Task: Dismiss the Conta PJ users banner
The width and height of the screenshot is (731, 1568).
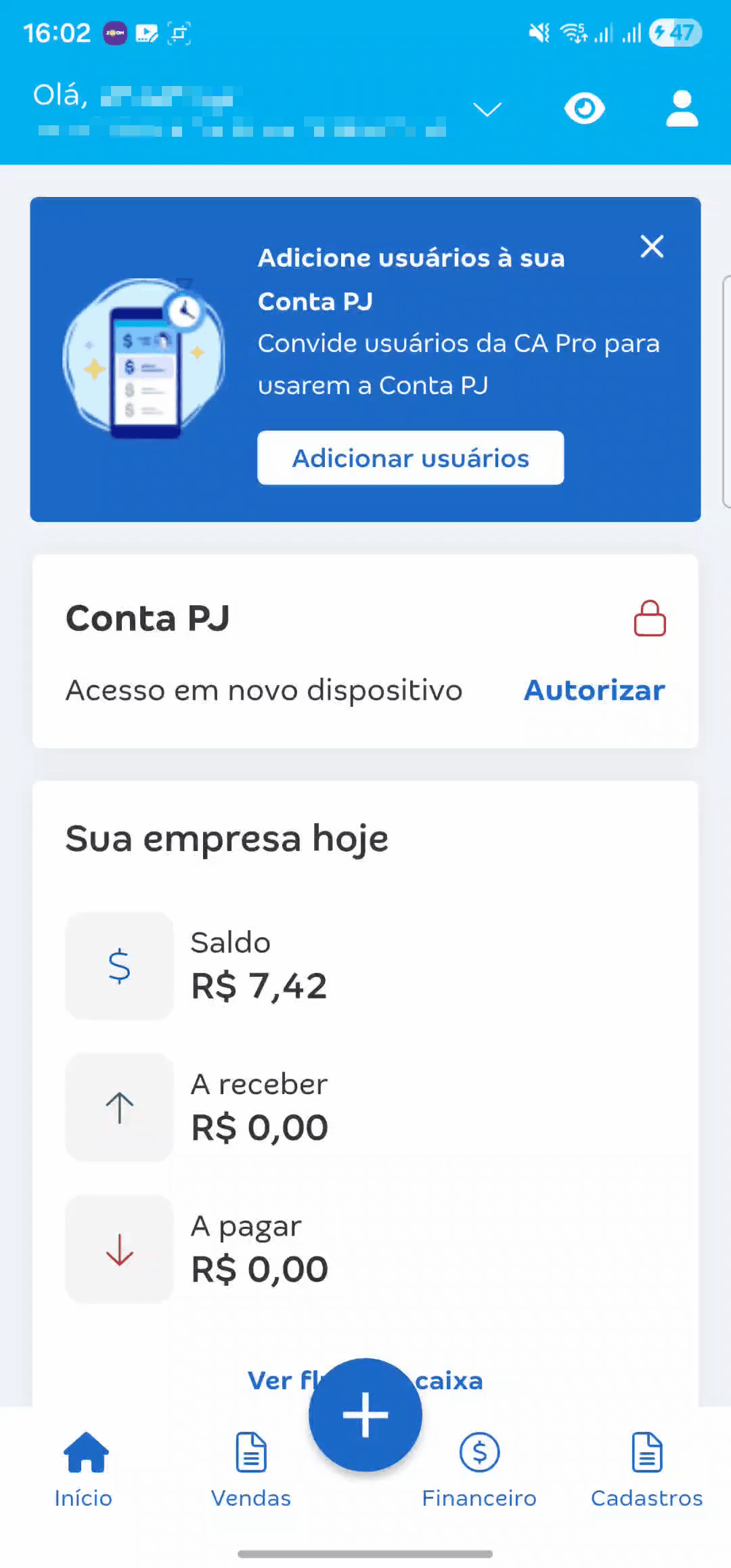Action: click(x=652, y=246)
